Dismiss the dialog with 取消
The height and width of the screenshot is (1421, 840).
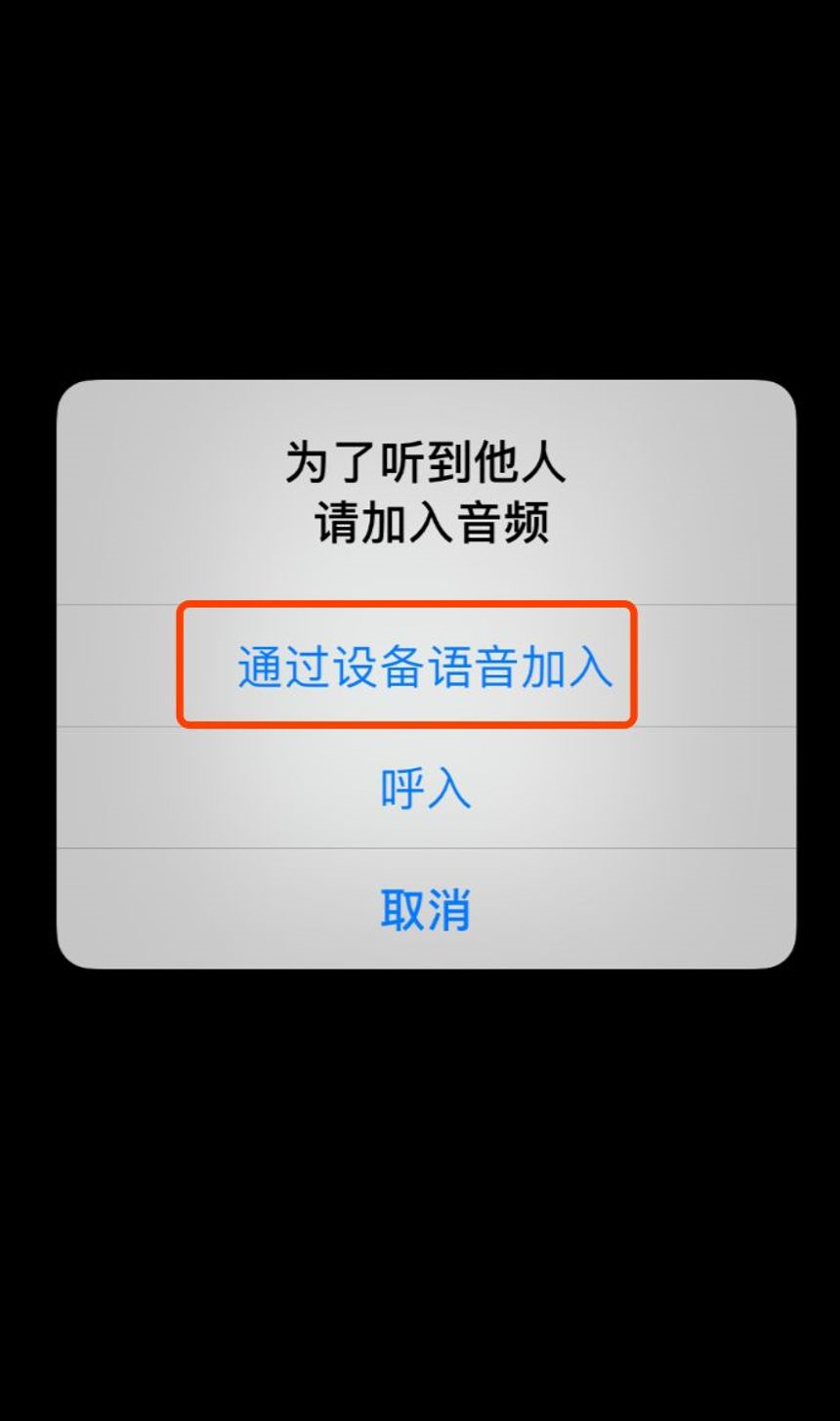point(426,909)
